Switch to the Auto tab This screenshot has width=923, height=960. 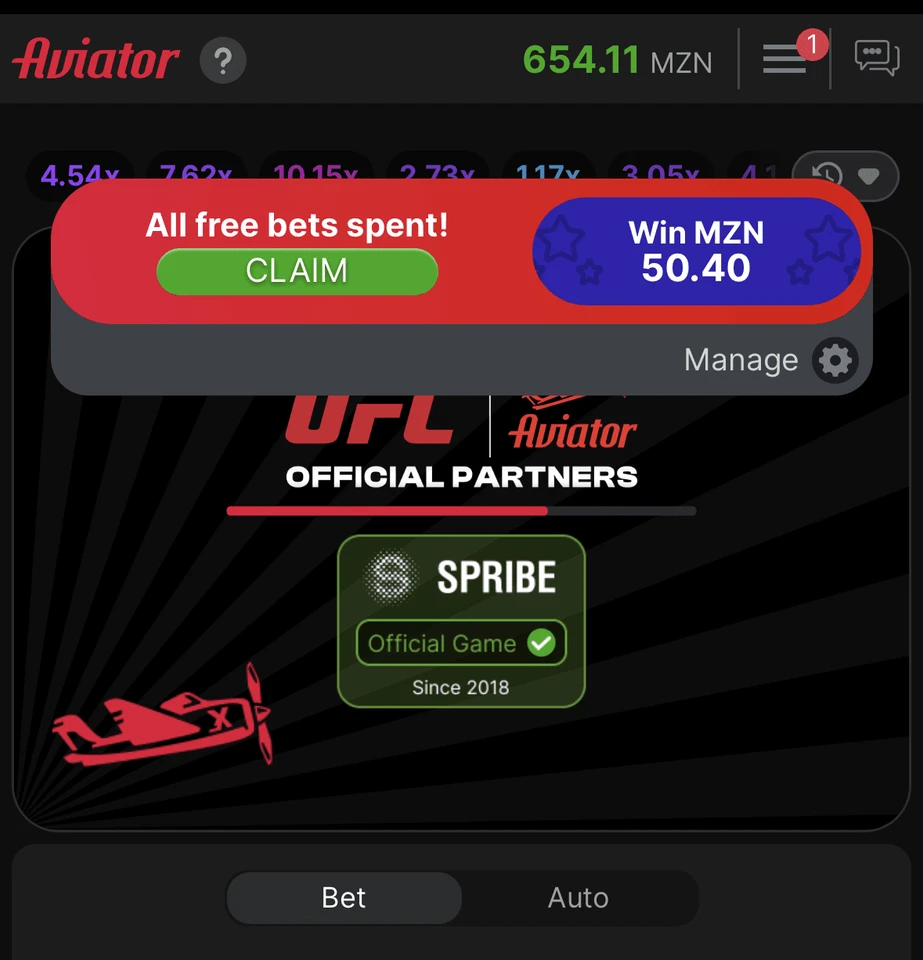coord(578,898)
